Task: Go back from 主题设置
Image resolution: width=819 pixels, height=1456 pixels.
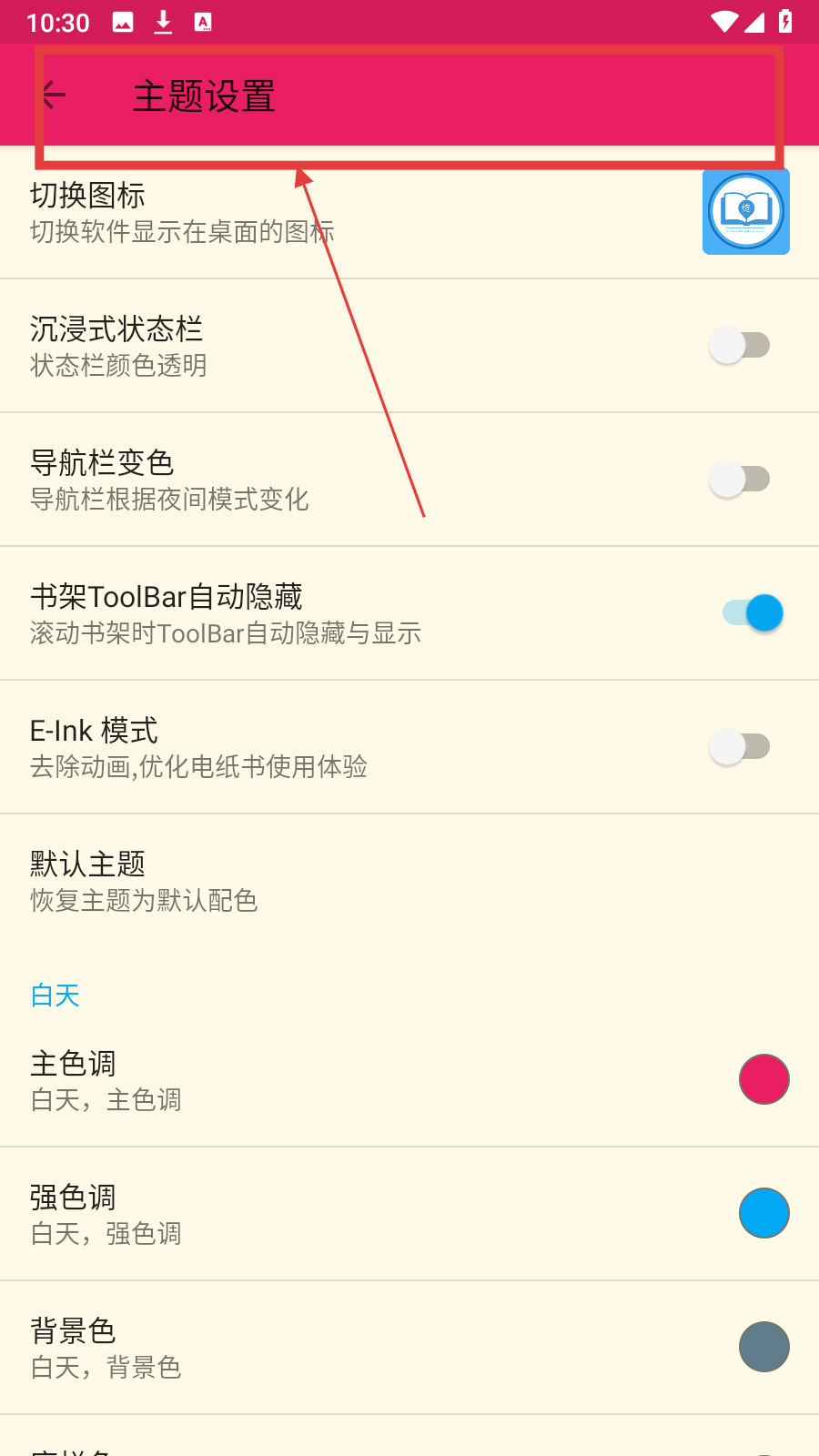Action: coord(55,95)
